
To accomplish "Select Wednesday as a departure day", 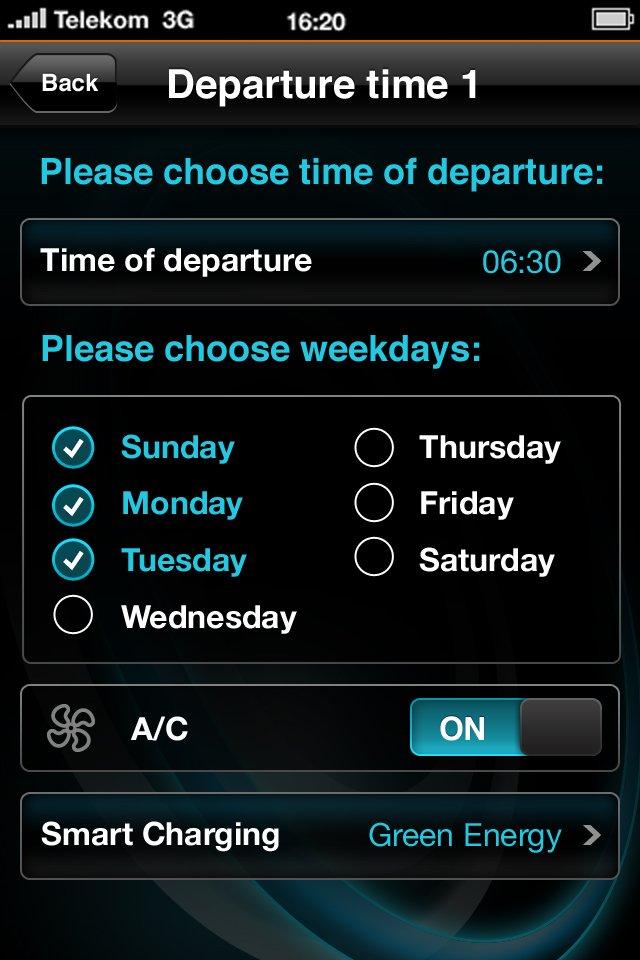I will pyautogui.click(x=73, y=616).
